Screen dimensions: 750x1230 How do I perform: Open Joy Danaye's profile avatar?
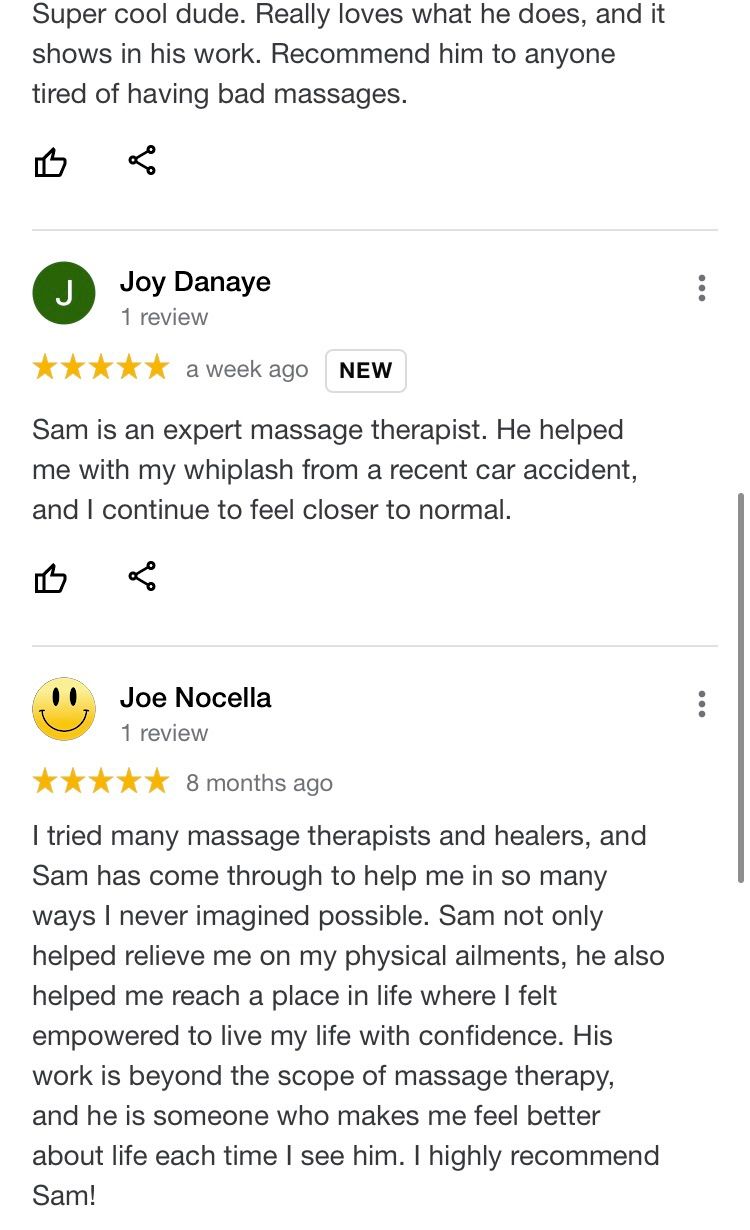tap(64, 293)
